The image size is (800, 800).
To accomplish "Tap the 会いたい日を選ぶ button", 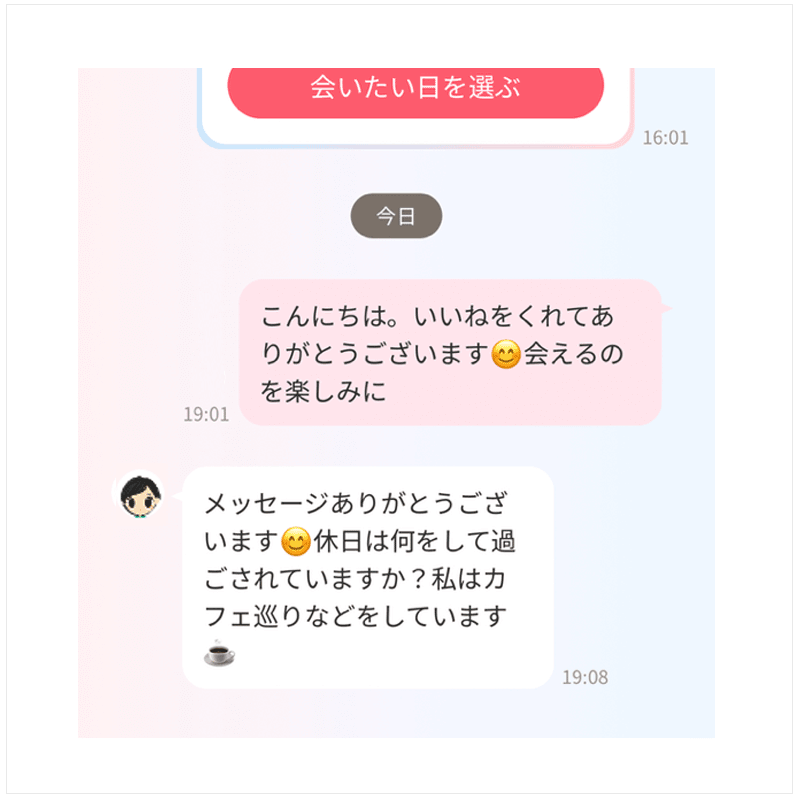I will pos(415,90).
